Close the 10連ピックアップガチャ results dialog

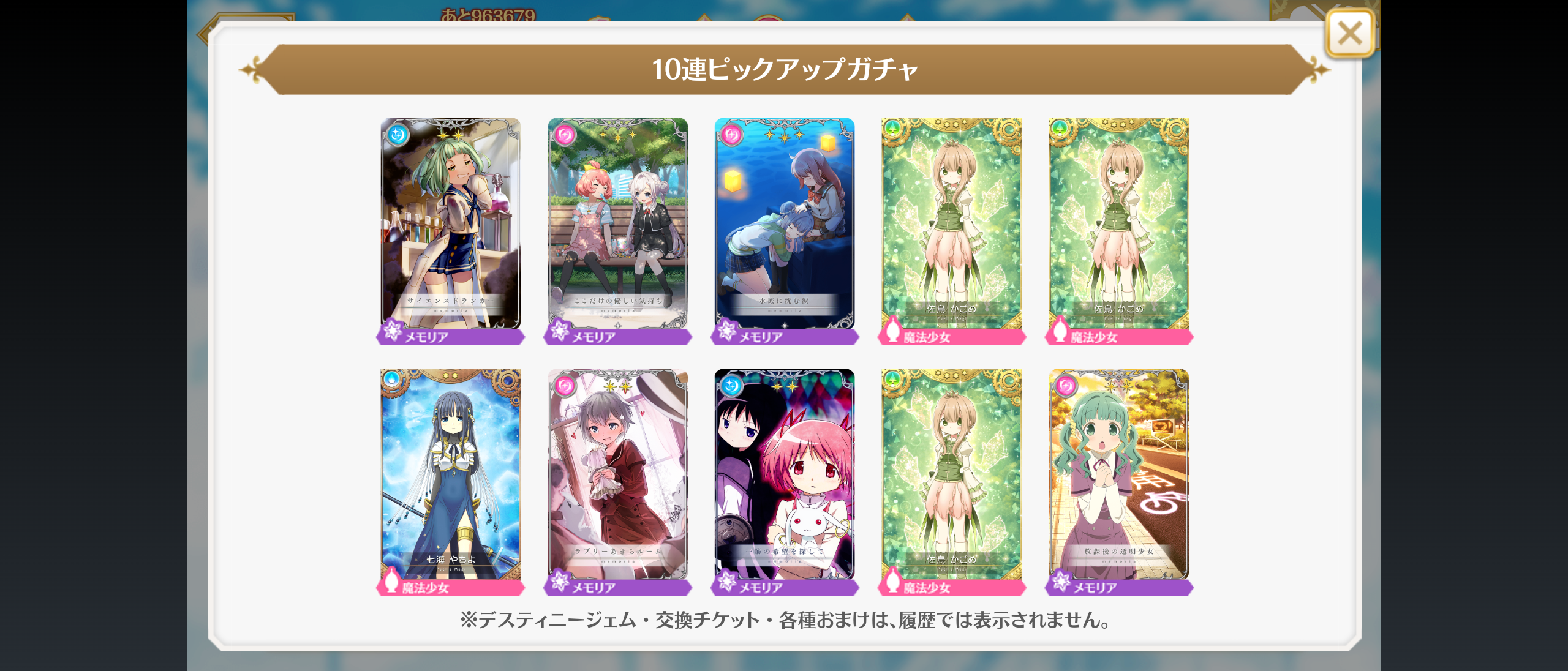point(1349,34)
